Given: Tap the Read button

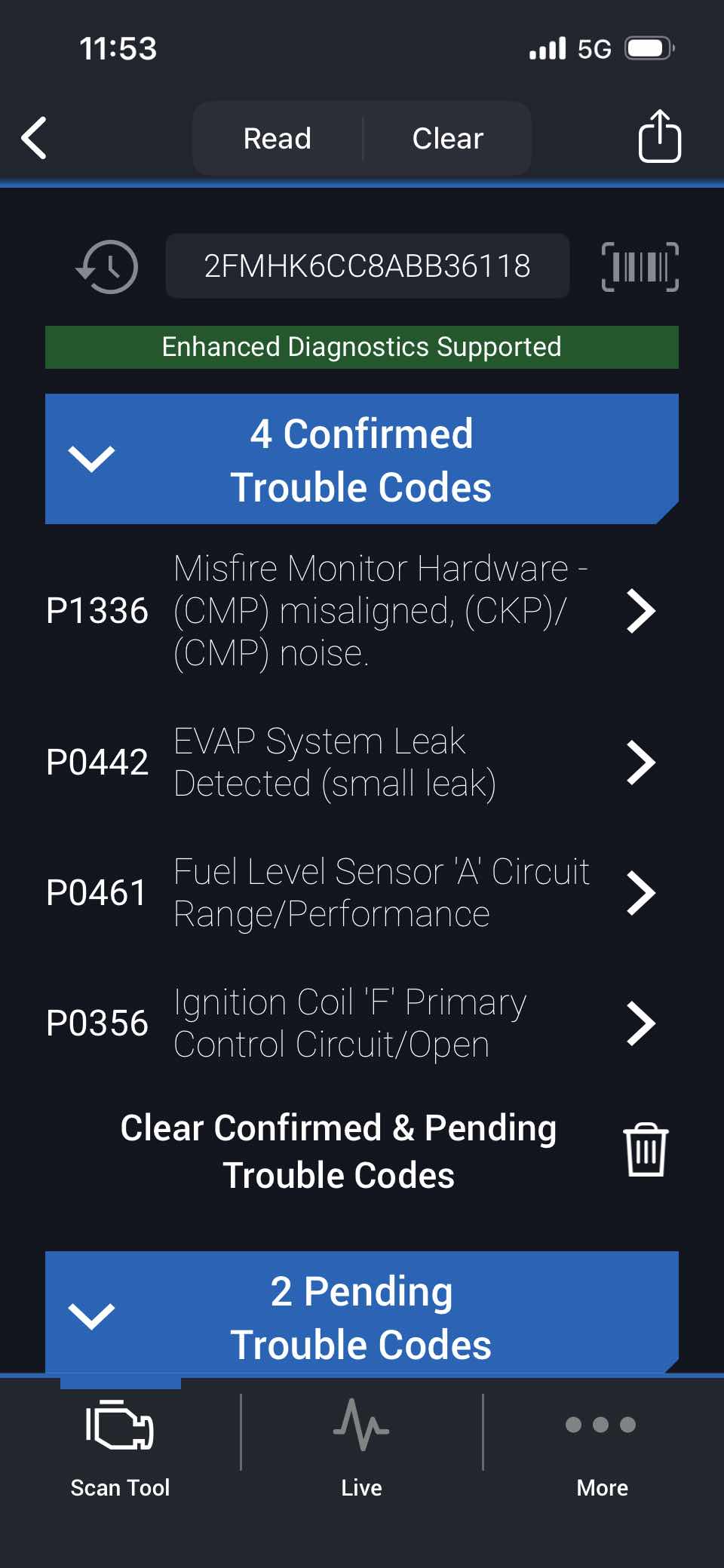Looking at the screenshot, I should coord(278,139).
